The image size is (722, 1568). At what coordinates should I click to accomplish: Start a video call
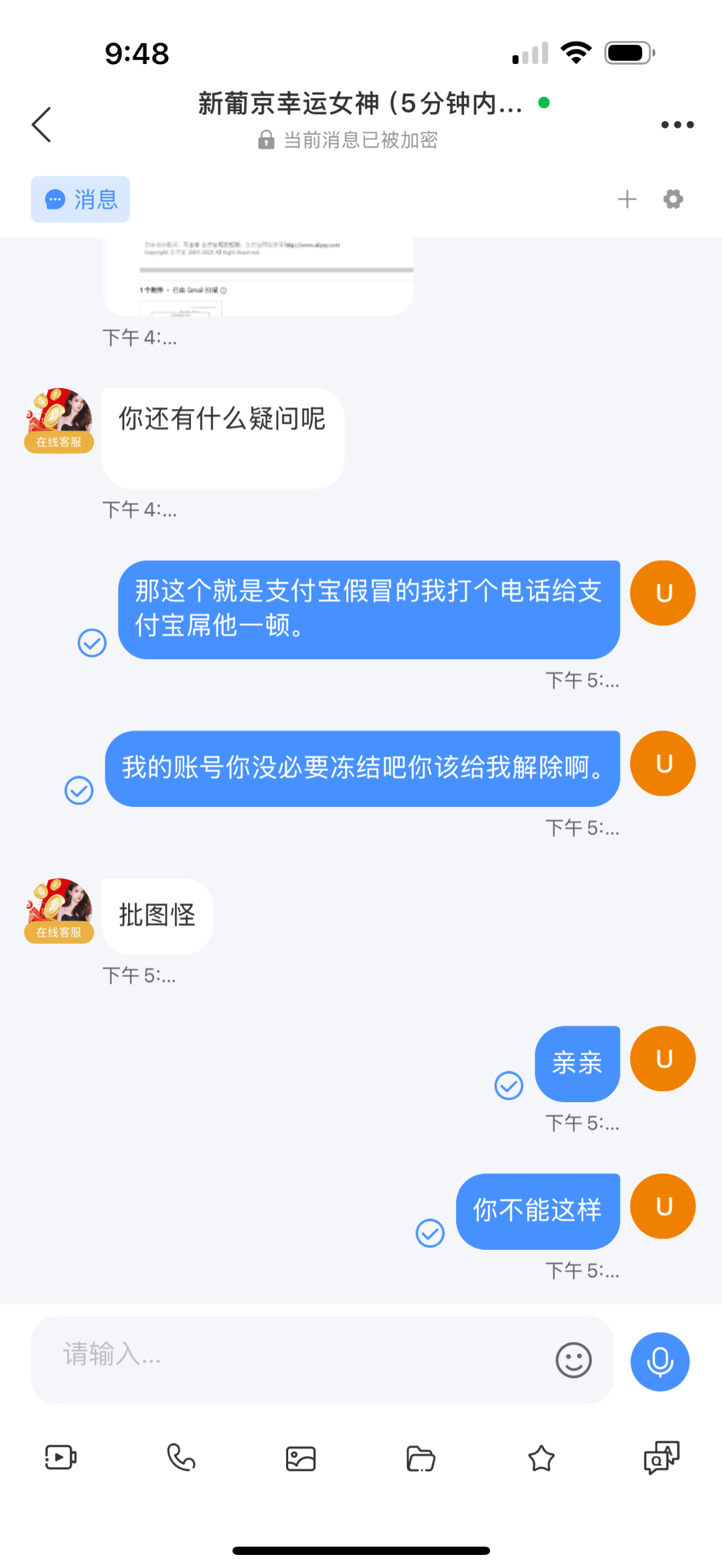coord(61,1458)
